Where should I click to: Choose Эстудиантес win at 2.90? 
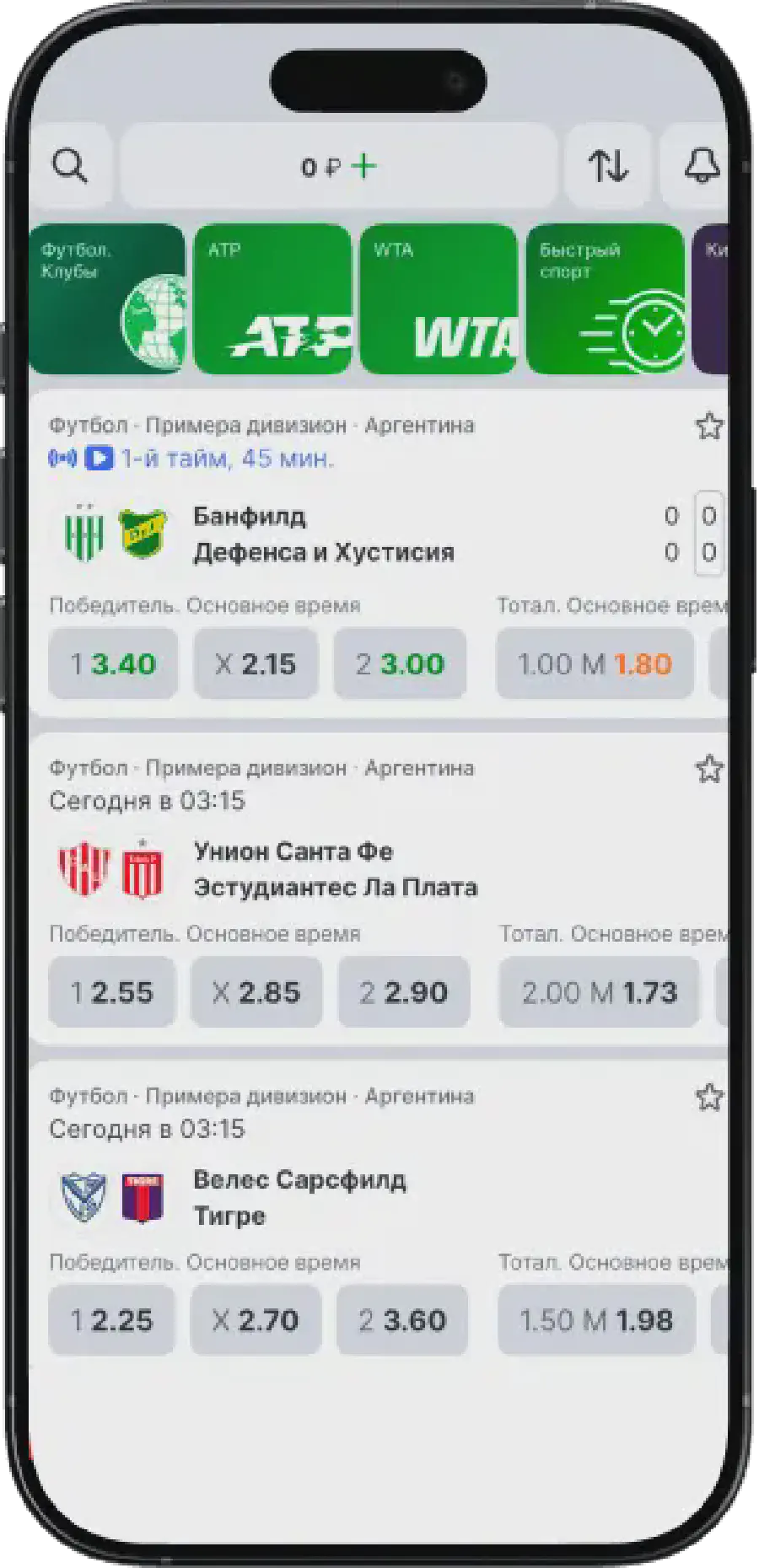[x=403, y=992]
